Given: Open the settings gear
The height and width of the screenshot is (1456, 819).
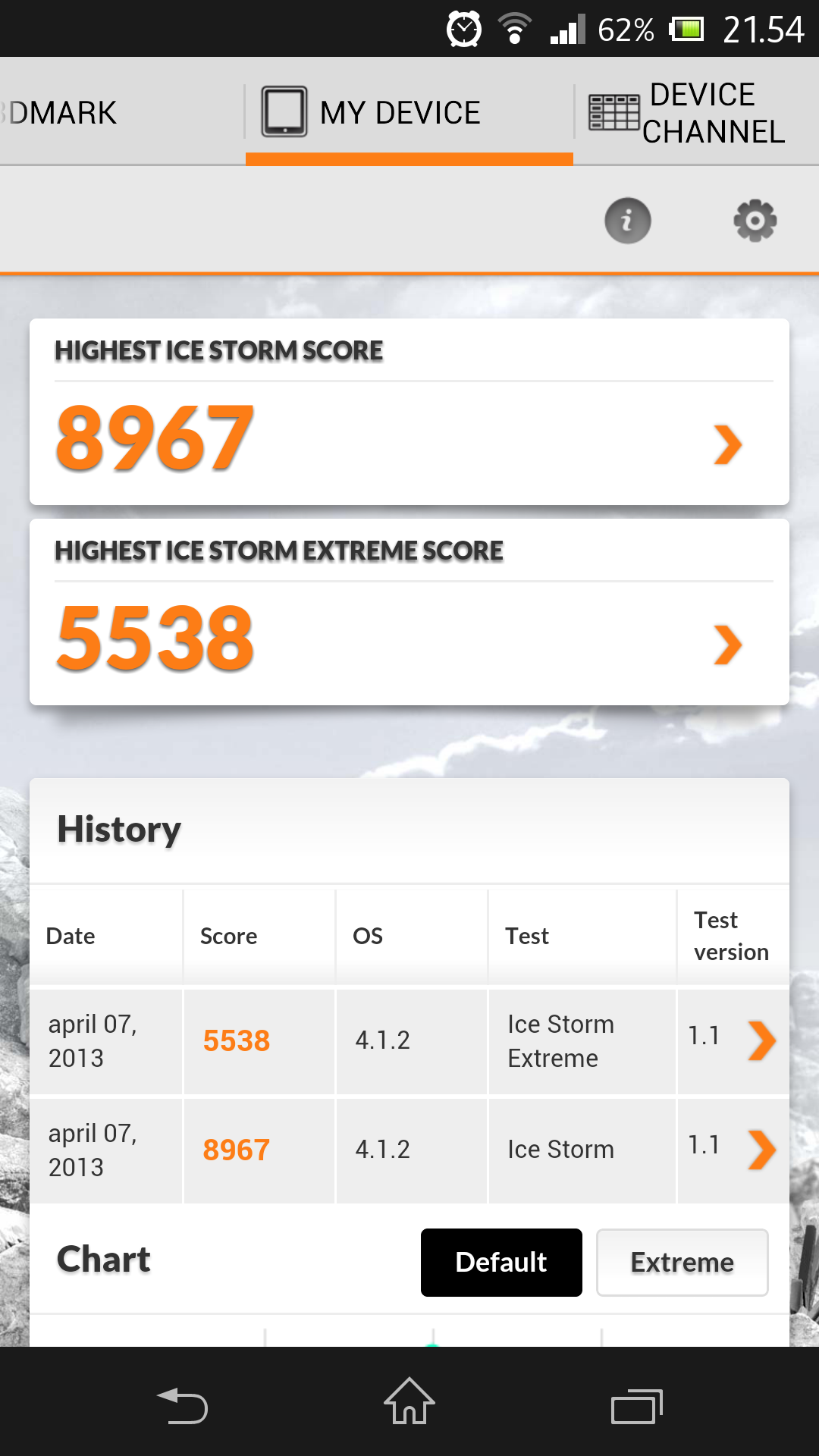Looking at the screenshot, I should (x=755, y=221).
